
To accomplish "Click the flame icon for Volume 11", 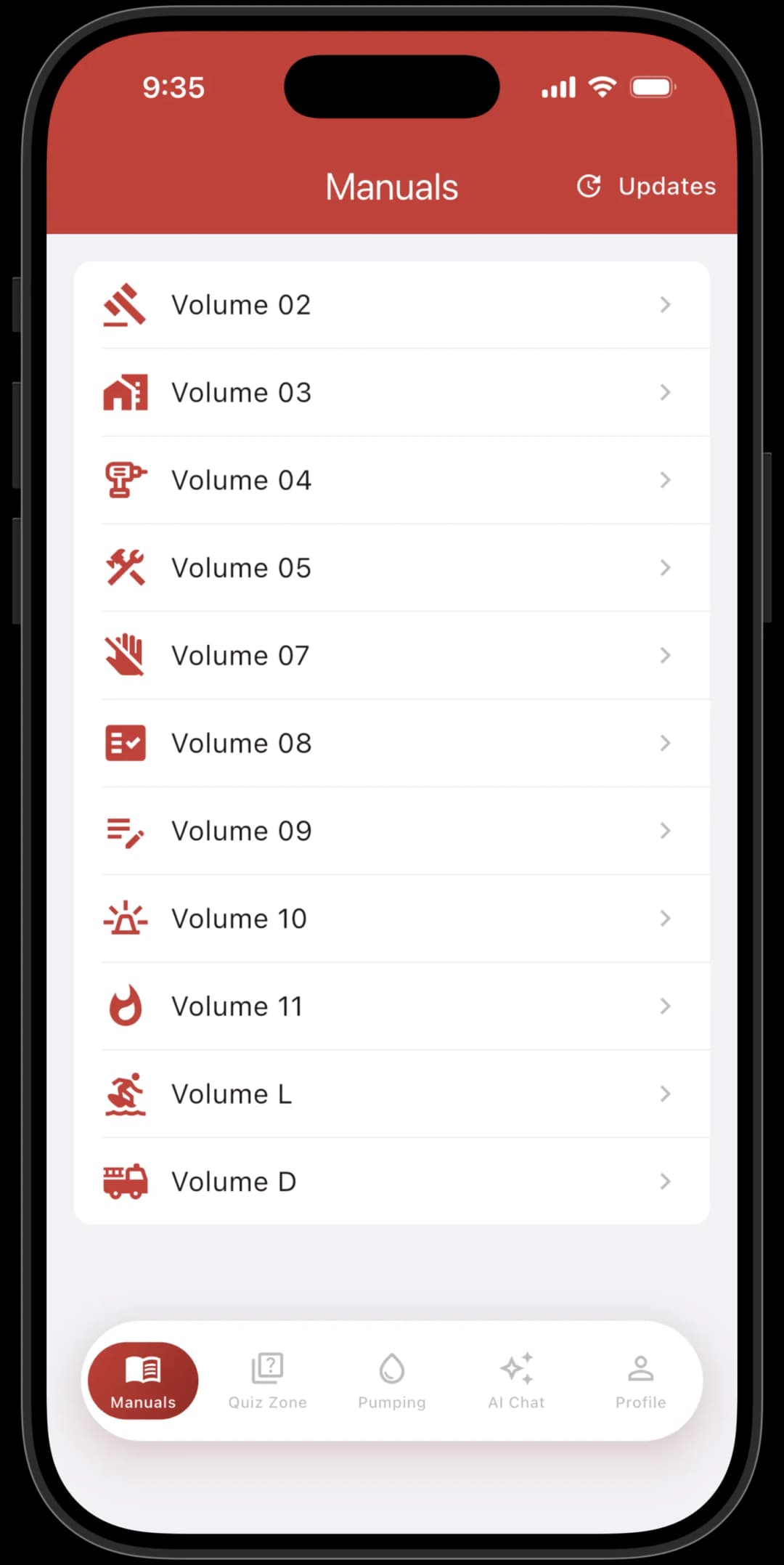I will click(x=126, y=1006).
